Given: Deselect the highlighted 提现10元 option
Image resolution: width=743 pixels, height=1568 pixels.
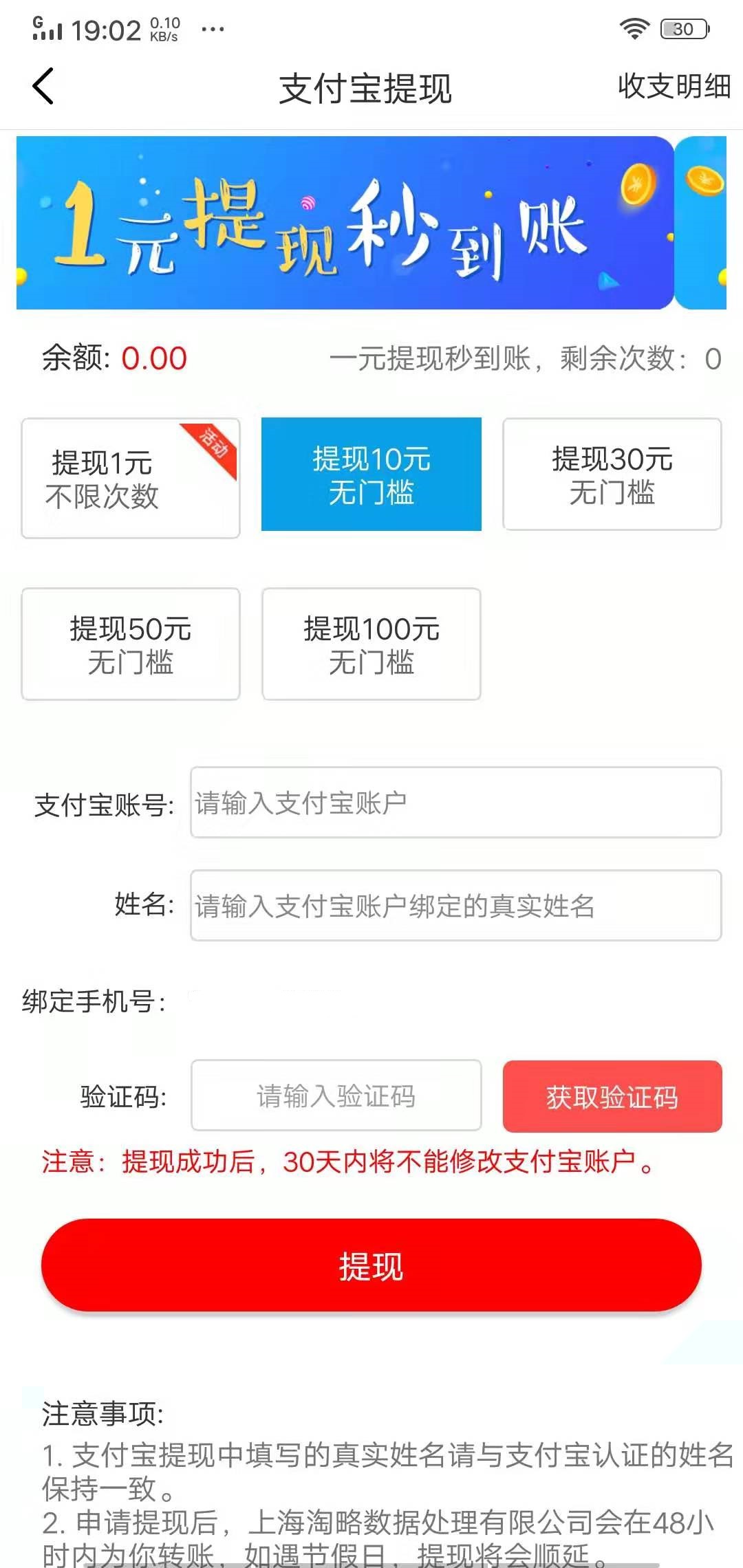Looking at the screenshot, I should click(371, 475).
